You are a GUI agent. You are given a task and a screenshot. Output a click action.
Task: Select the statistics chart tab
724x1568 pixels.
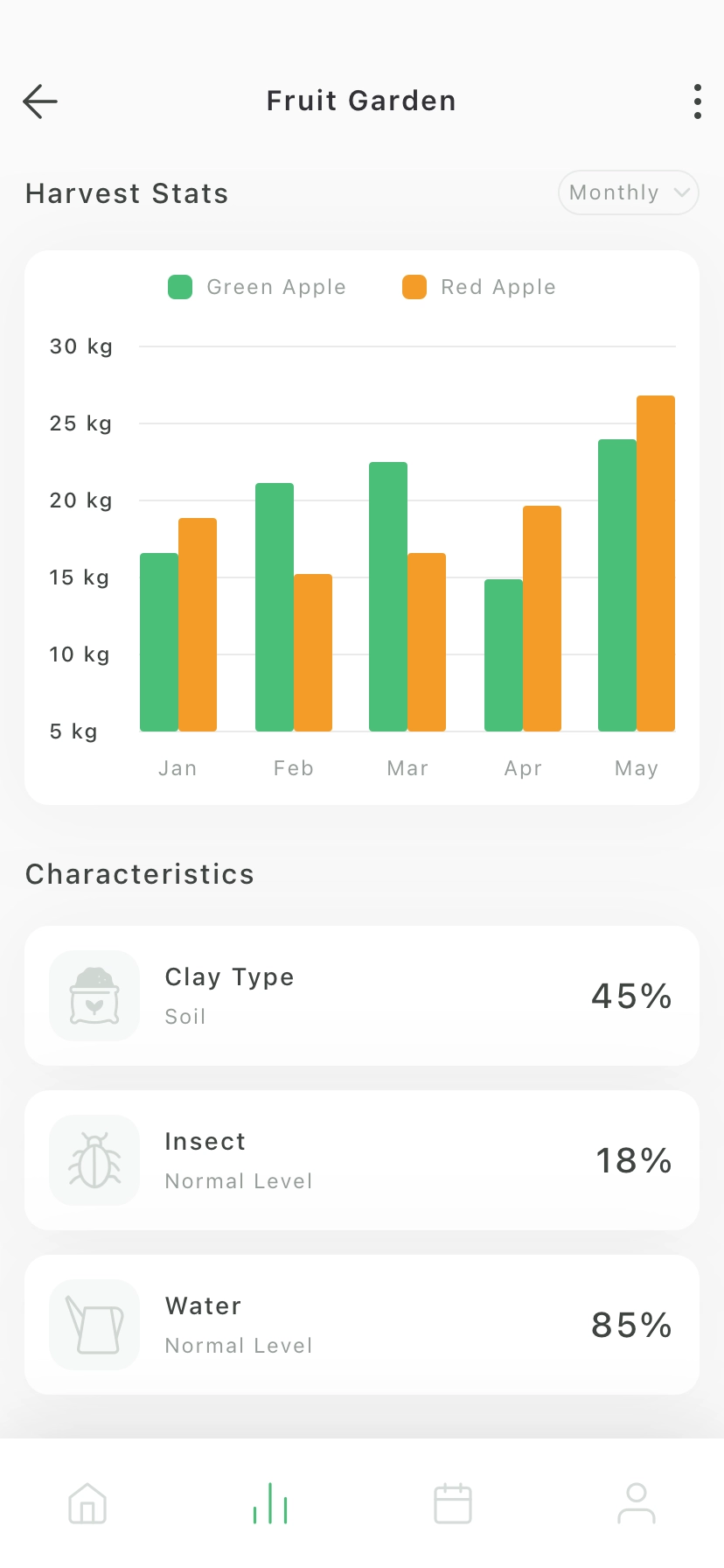[x=270, y=1503]
